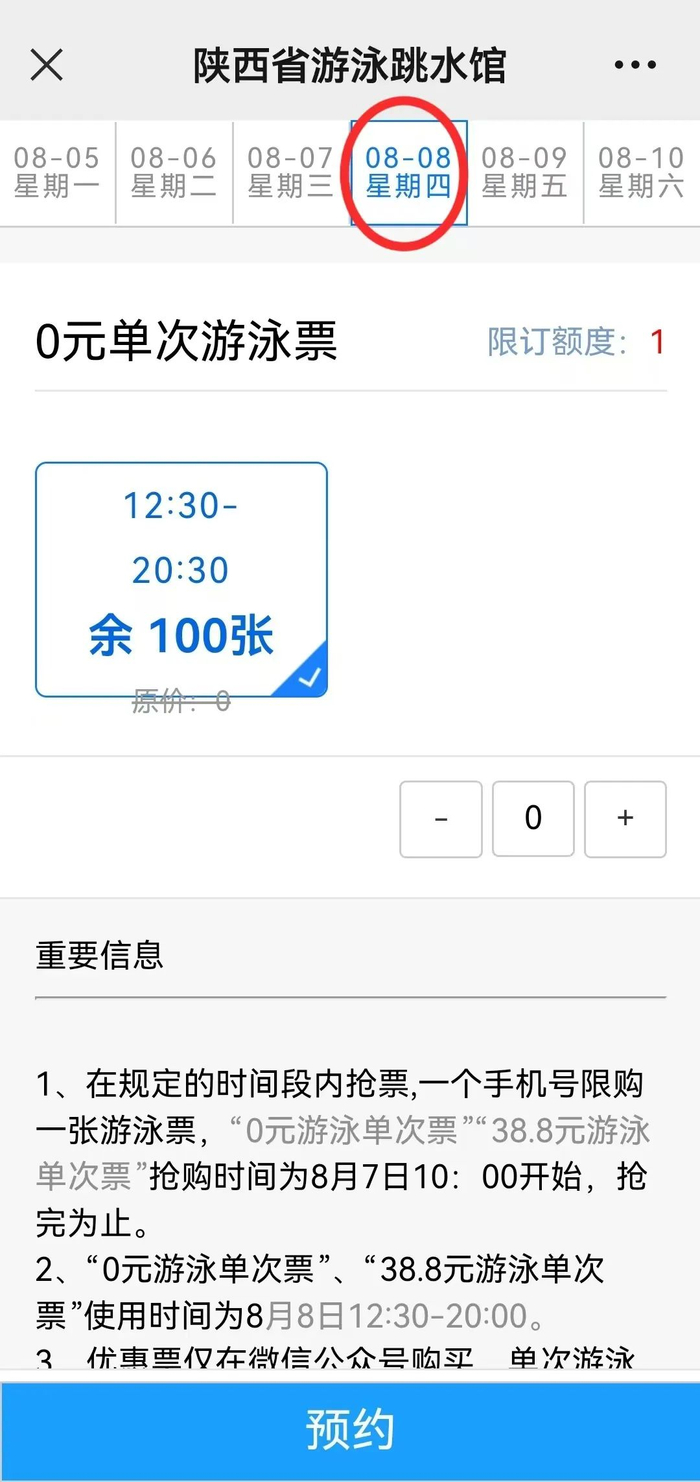Close the 陕西省游泳跳水馆 page
Viewport: 700px width, 1482px height.
point(47,65)
